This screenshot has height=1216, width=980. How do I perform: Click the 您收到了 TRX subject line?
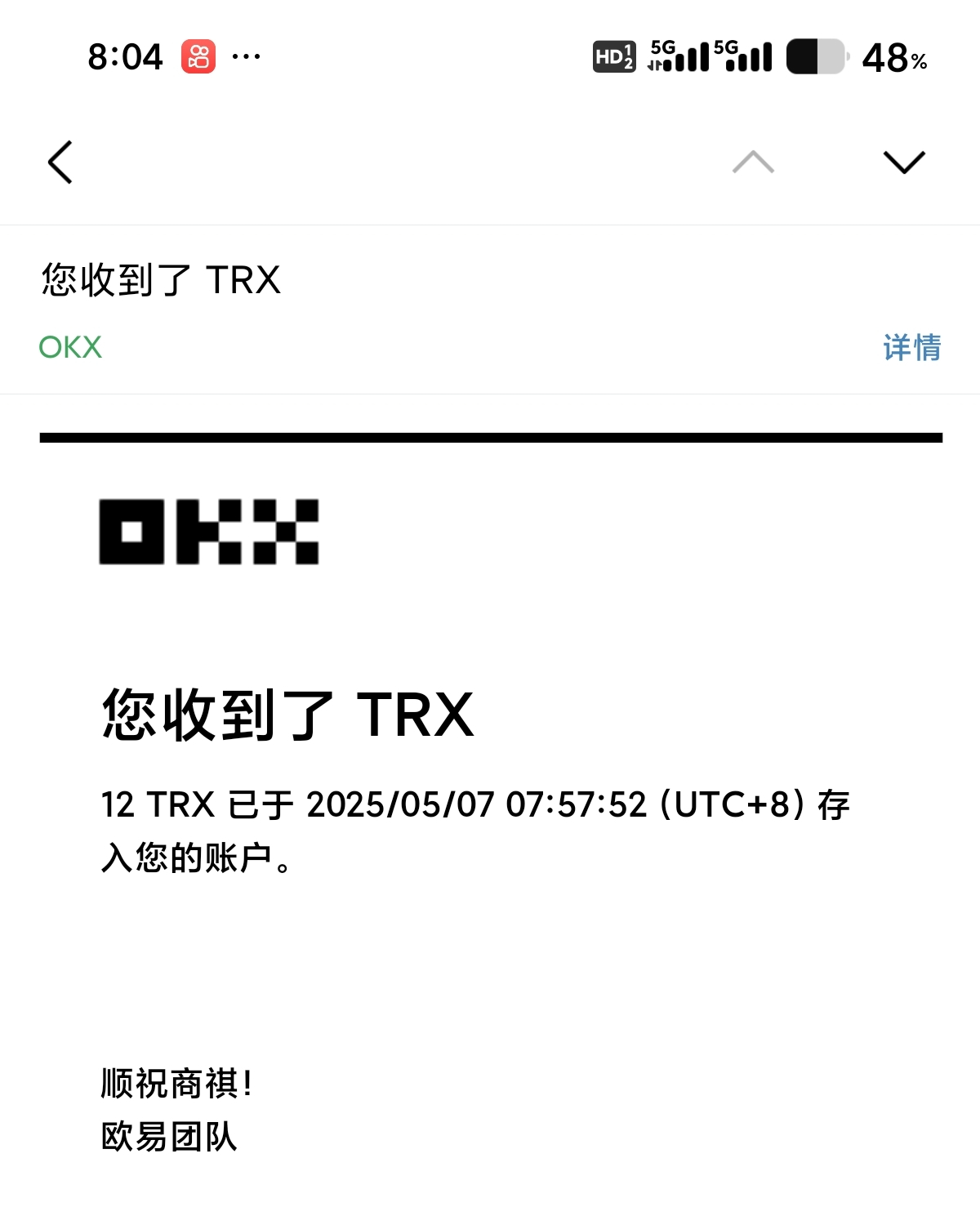click(160, 281)
